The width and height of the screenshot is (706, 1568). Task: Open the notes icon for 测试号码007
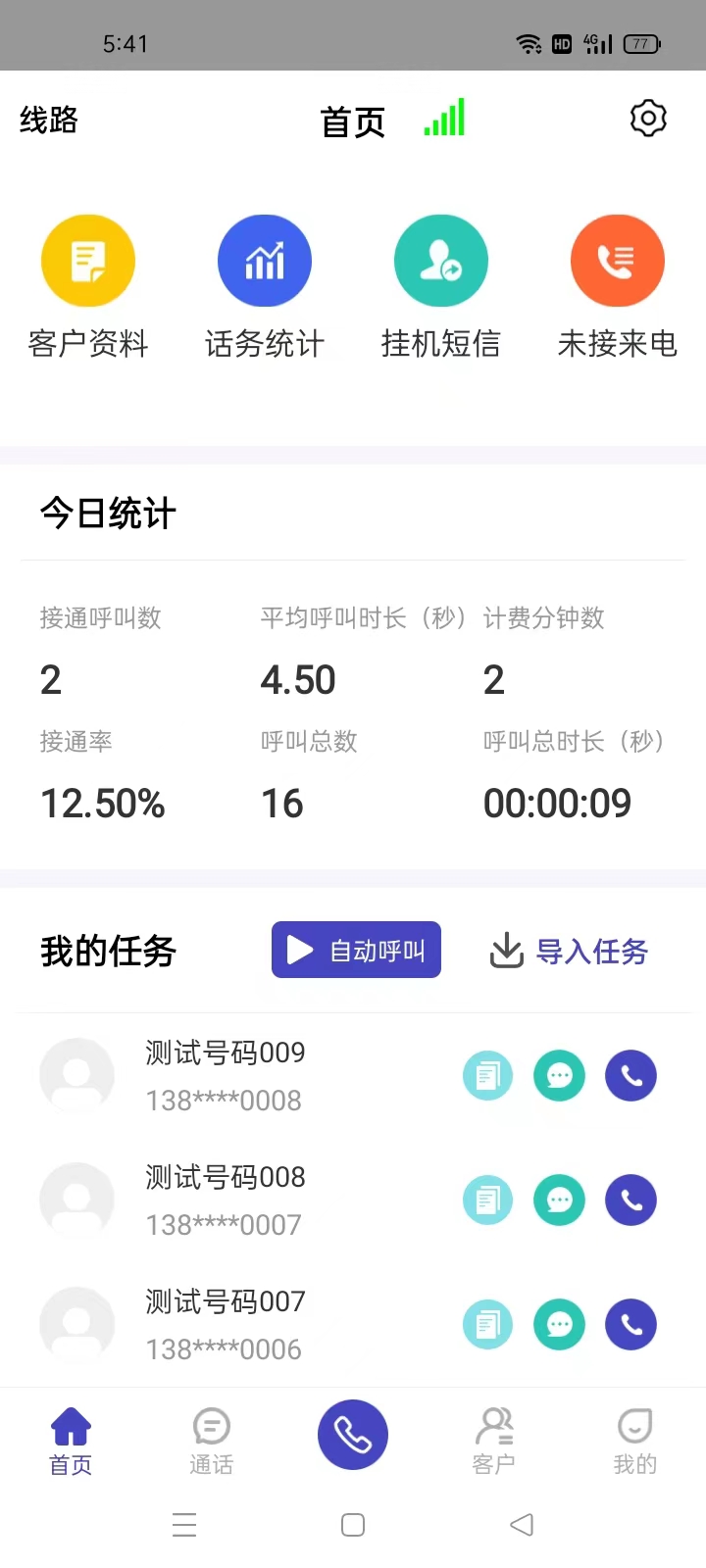[487, 1325]
